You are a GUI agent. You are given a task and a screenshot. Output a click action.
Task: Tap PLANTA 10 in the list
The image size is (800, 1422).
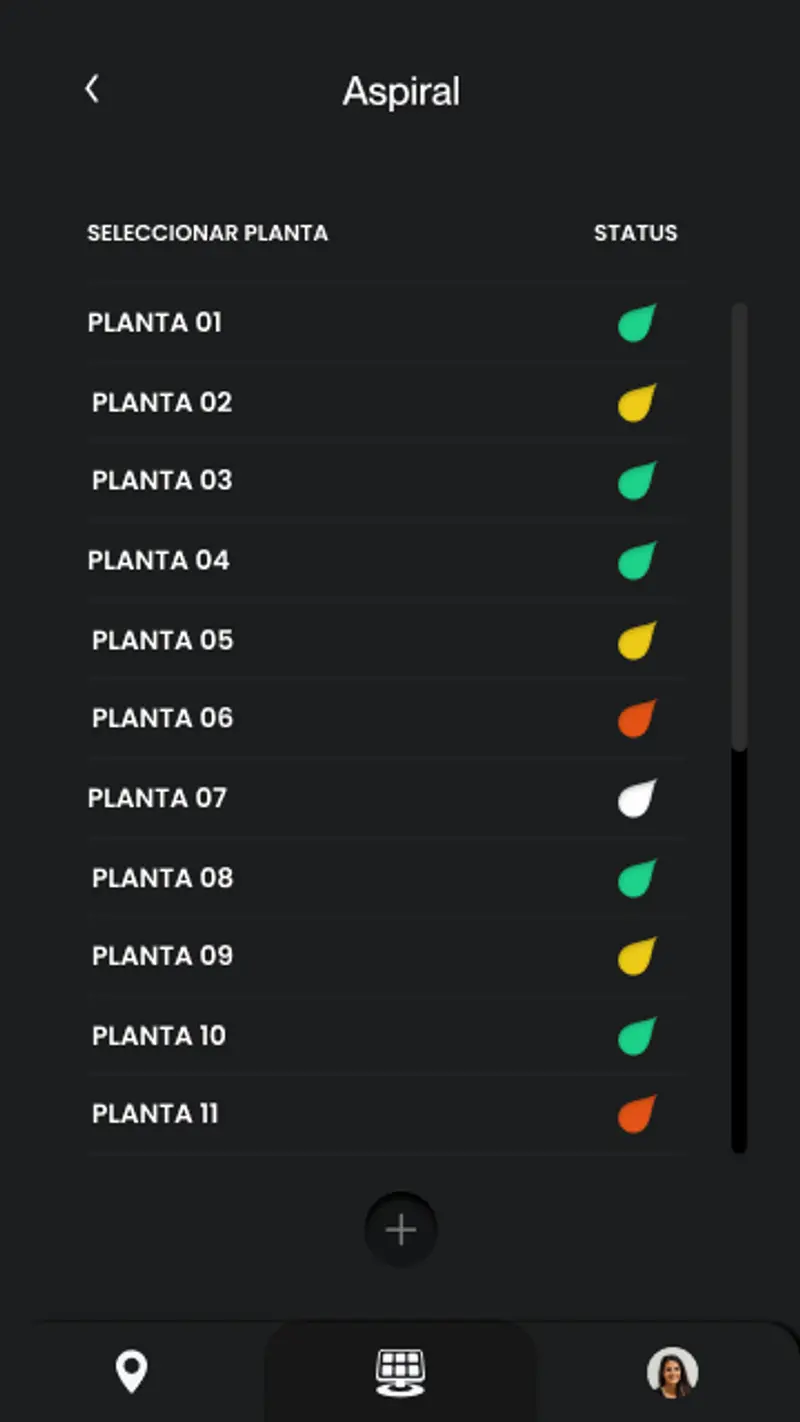(159, 1035)
